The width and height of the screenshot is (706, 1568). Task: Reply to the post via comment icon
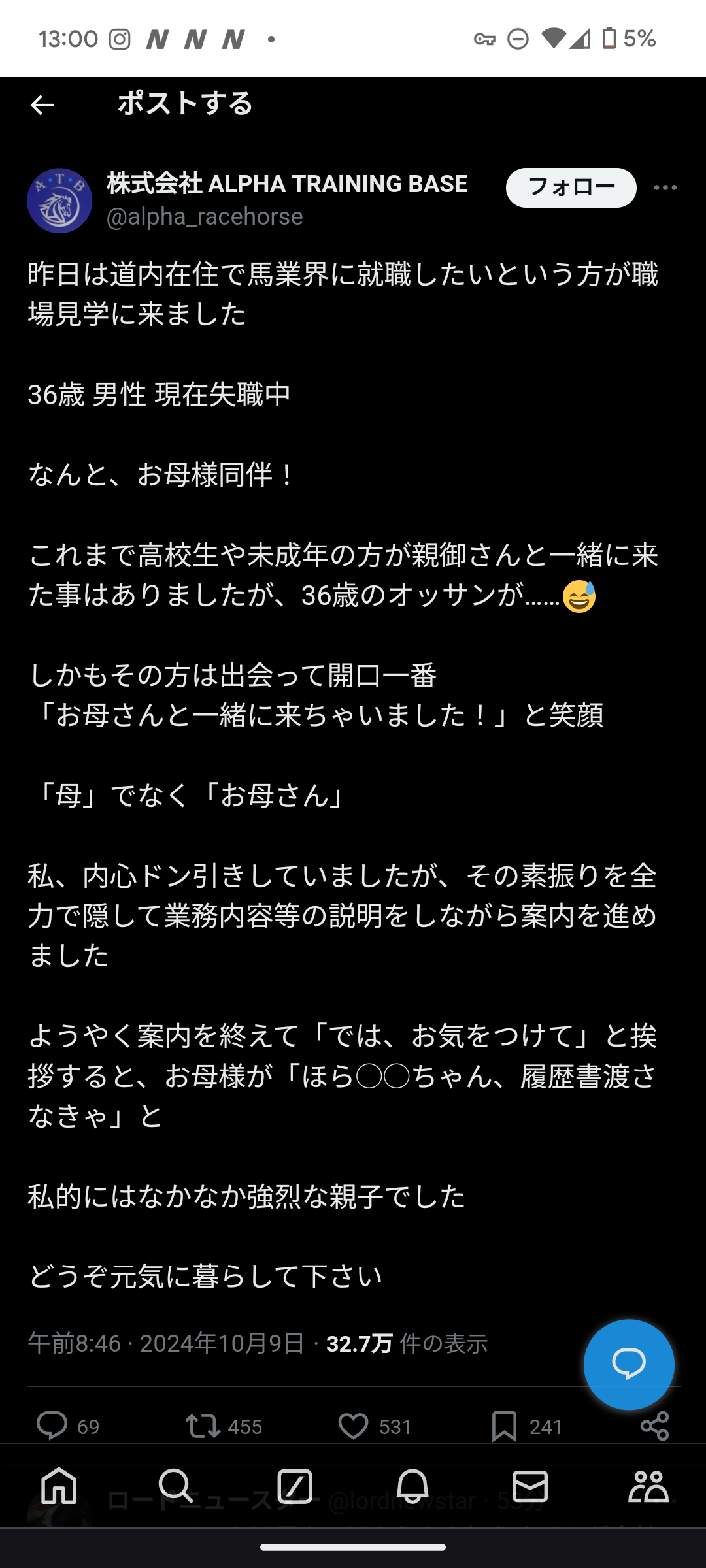(x=52, y=1426)
